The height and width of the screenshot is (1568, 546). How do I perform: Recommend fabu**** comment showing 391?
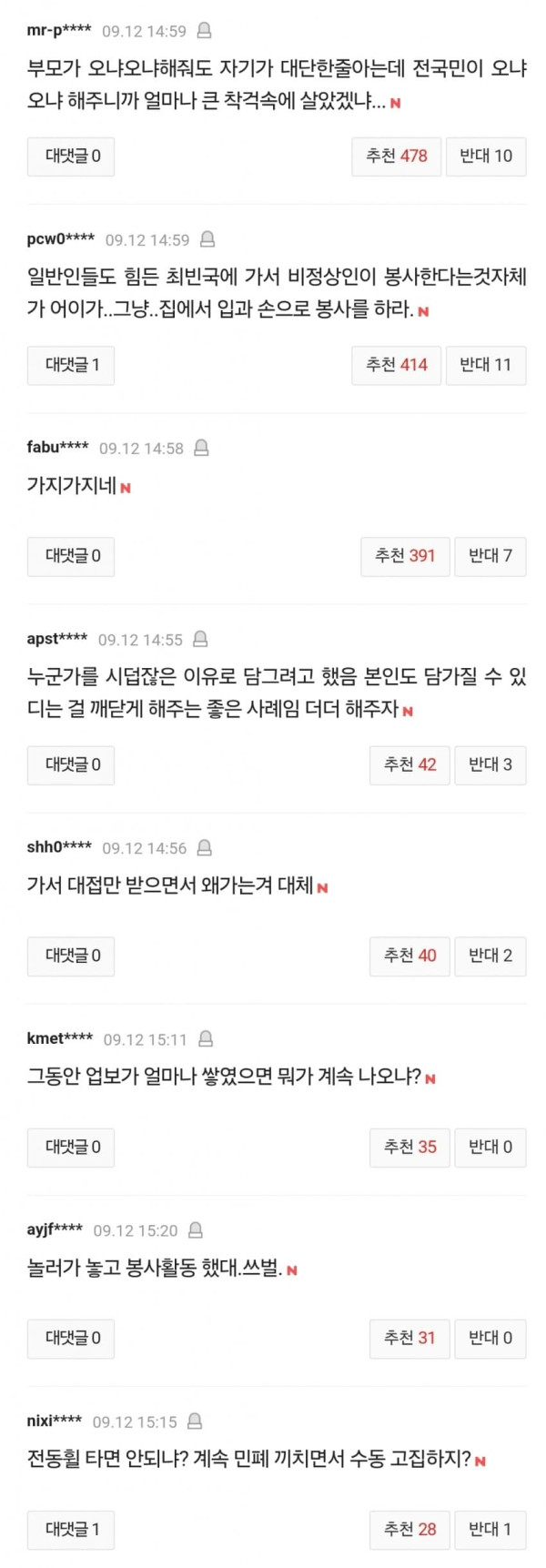(x=406, y=556)
